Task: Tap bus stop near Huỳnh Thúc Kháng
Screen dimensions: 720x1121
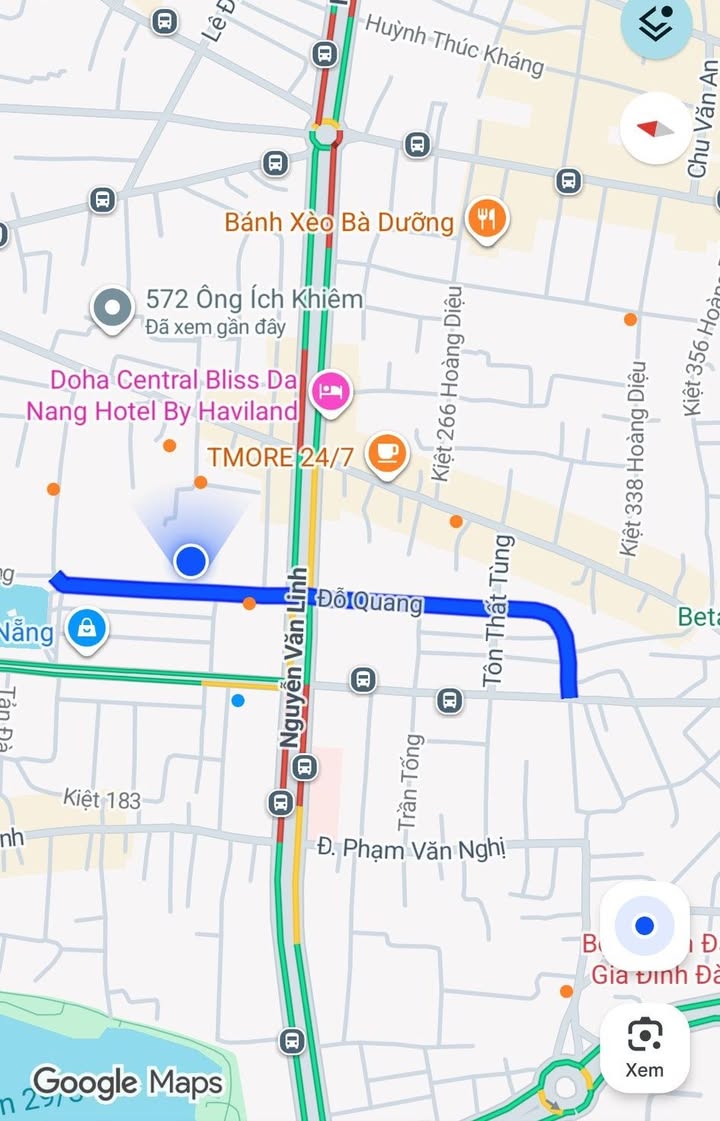Action: click(324, 54)
